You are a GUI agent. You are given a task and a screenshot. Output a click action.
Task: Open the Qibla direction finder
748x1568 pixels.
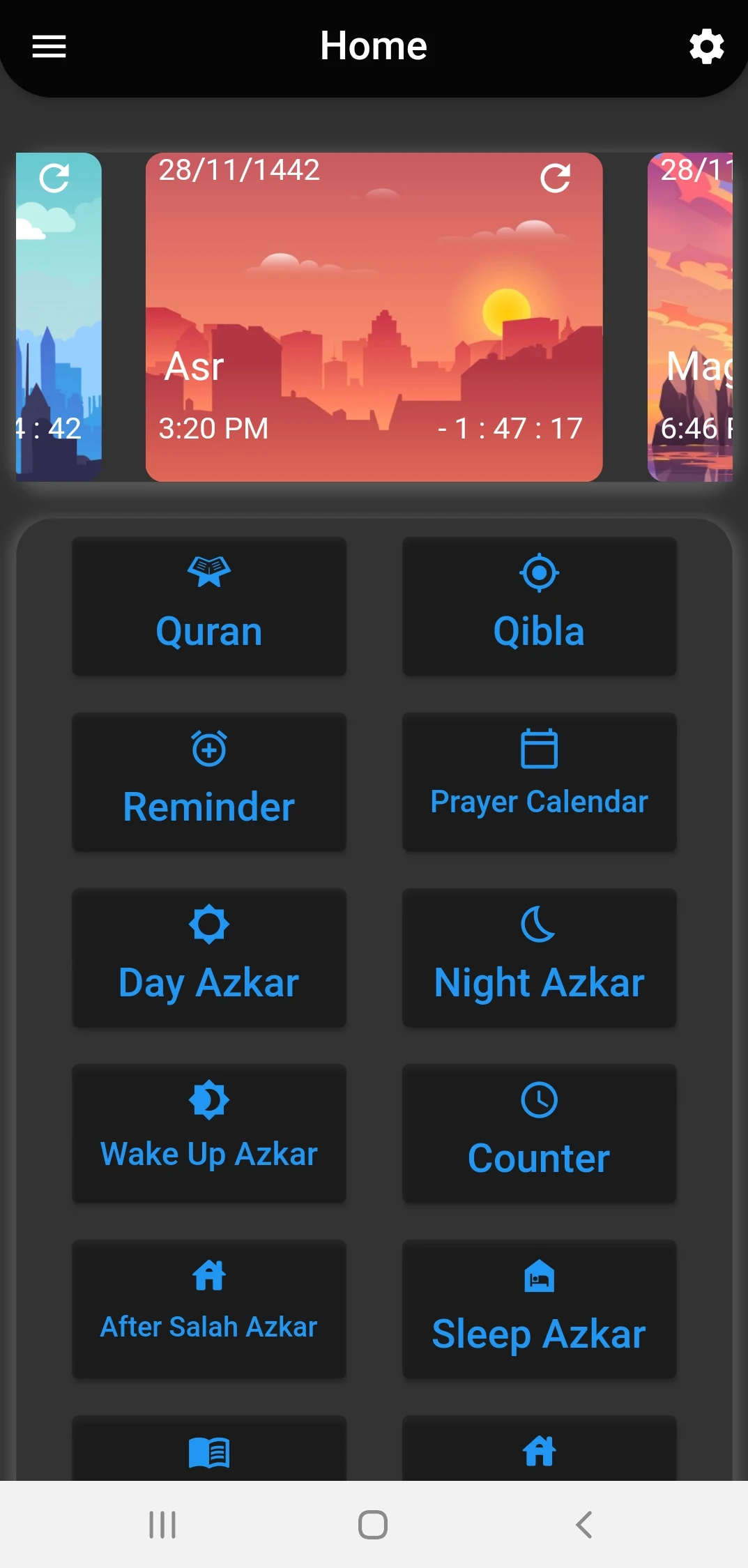pyautogui.click(x=539, y=606)
